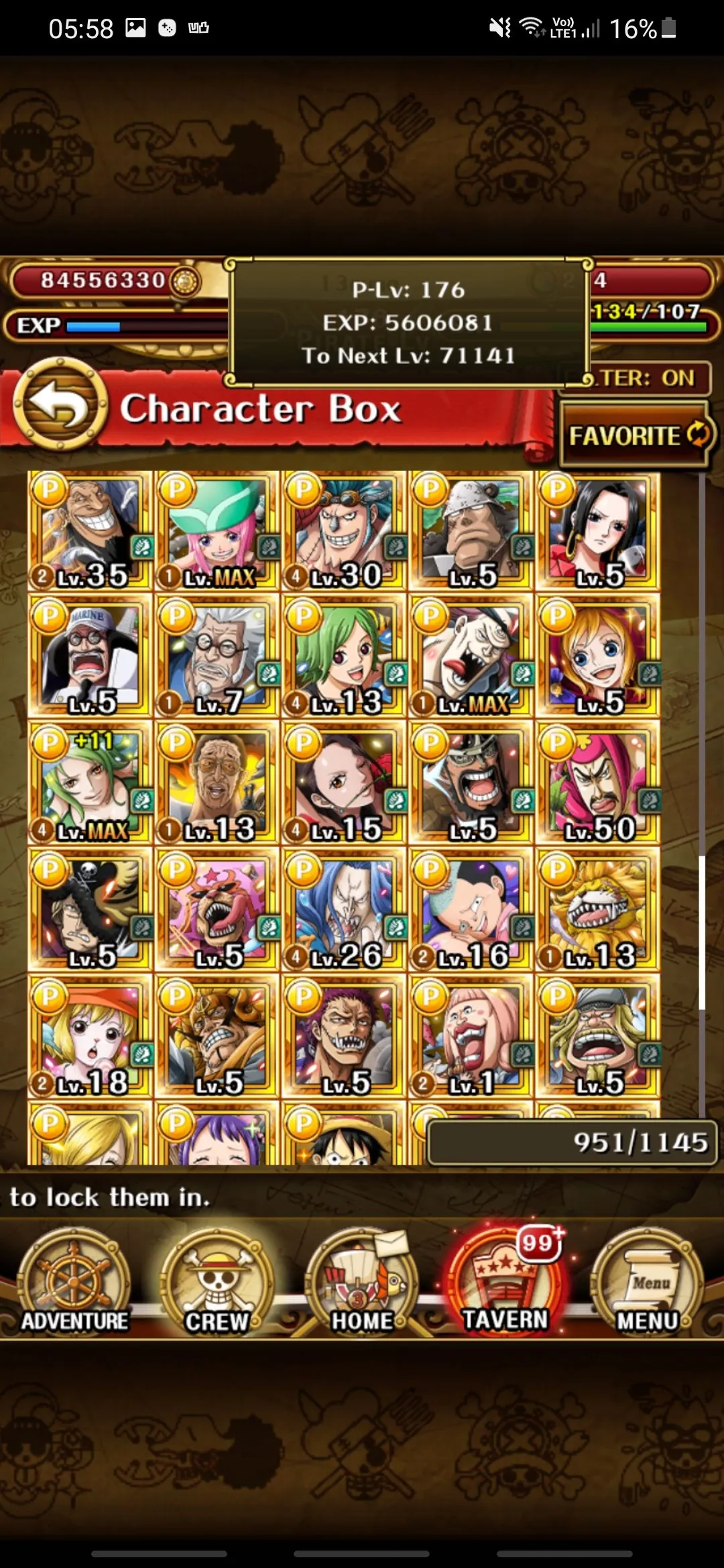Select the Lv.18 blonde girl character
The width and height of the screenshot is (724, 1568).
90,1036
